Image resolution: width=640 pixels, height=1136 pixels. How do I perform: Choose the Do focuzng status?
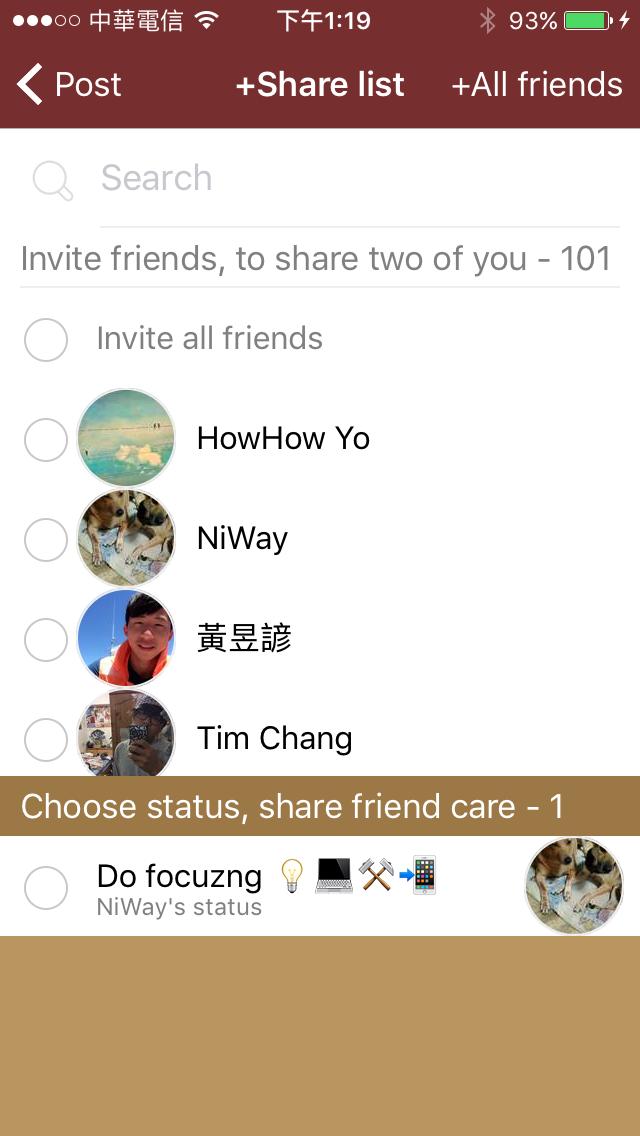click(x=46, y=888)
